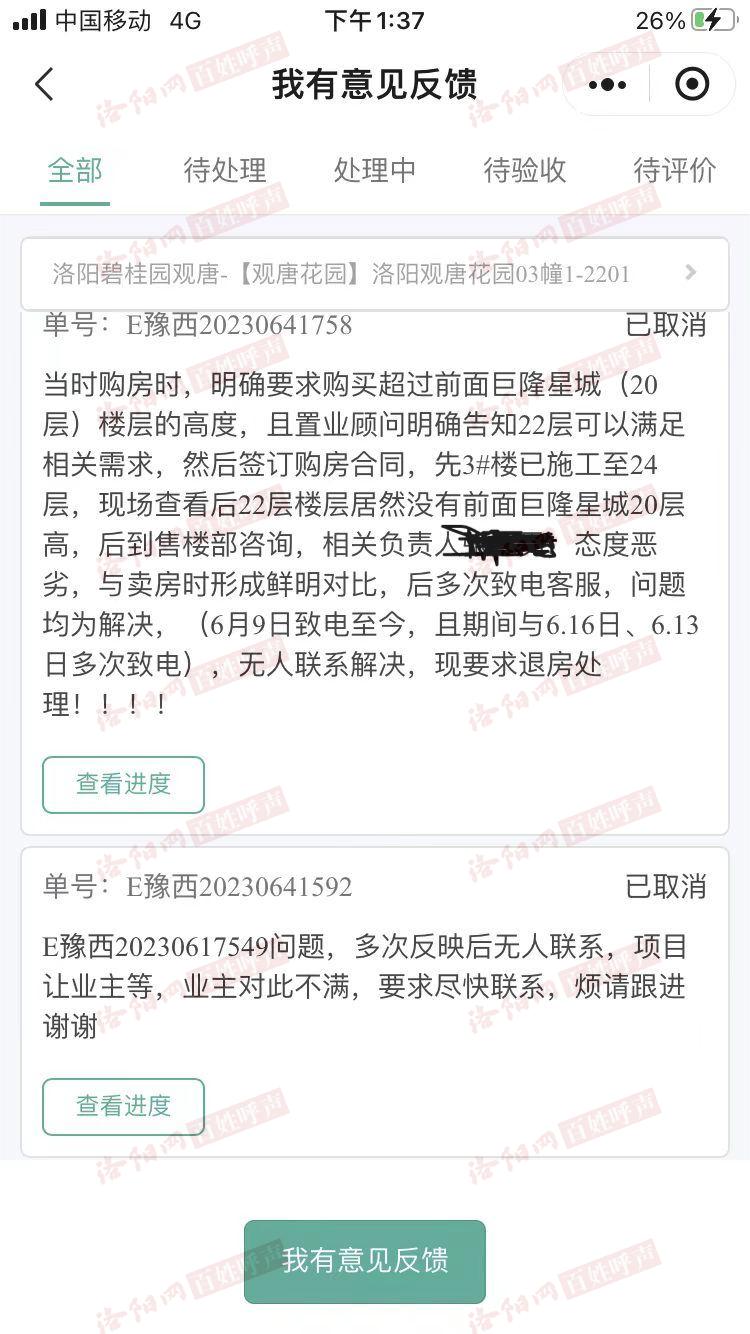Viewport: 750px width, 1334px height.
Task: Switch to the 全部 tab
Action: pyautogui.click(x=75, y=170)
